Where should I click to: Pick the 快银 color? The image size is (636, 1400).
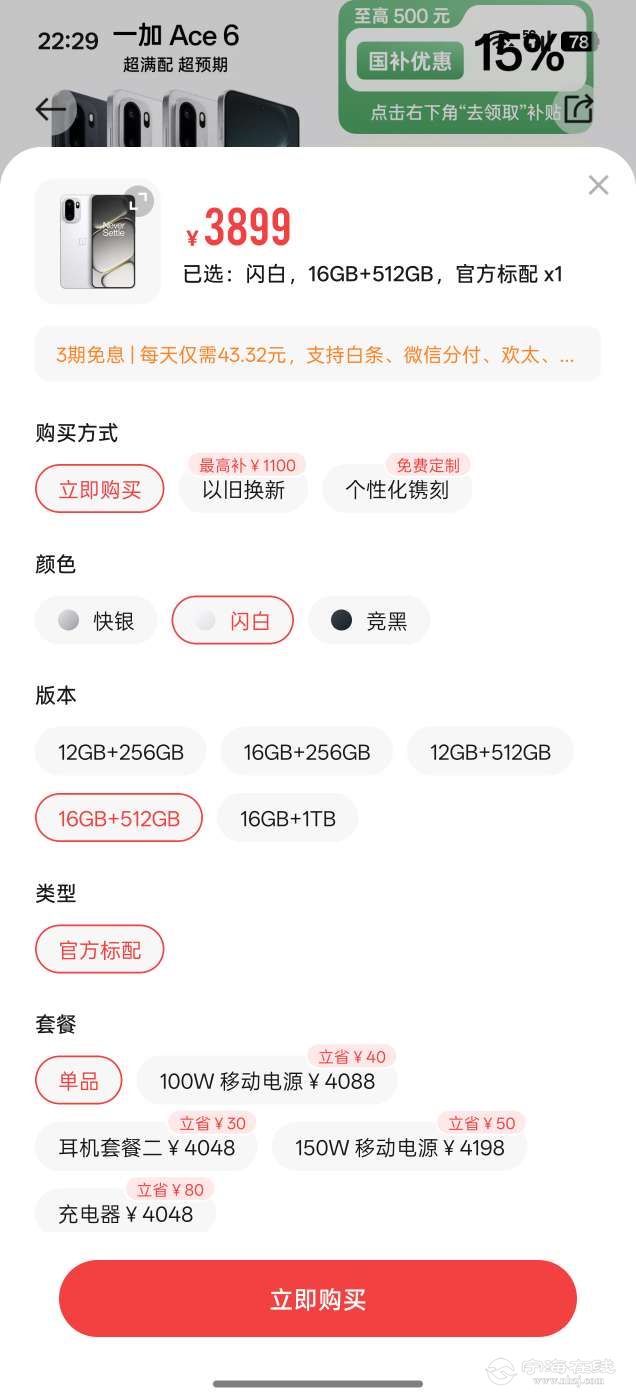(96, 621)
